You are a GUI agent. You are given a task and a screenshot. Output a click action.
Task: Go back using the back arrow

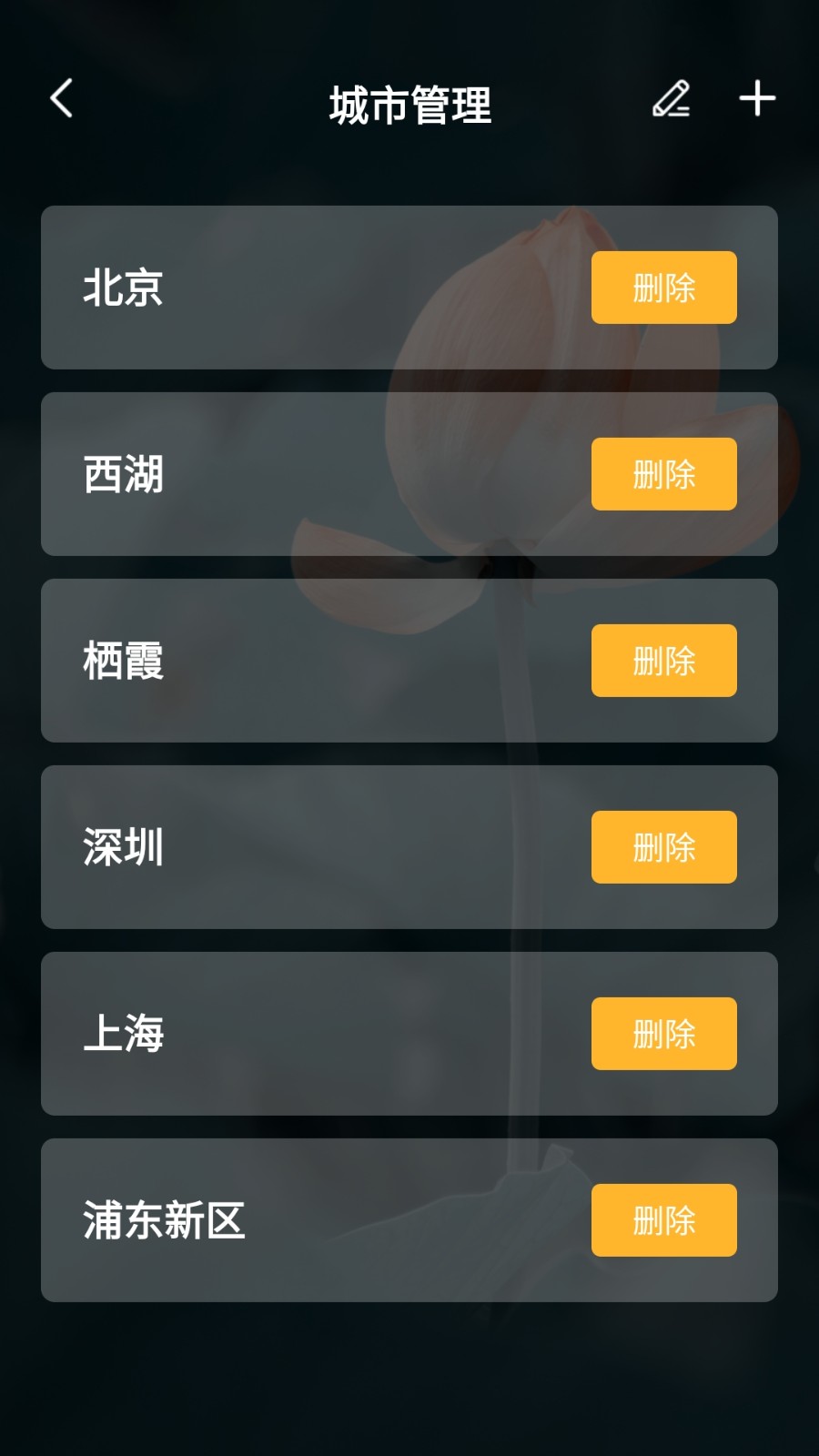tap(62, 99)
